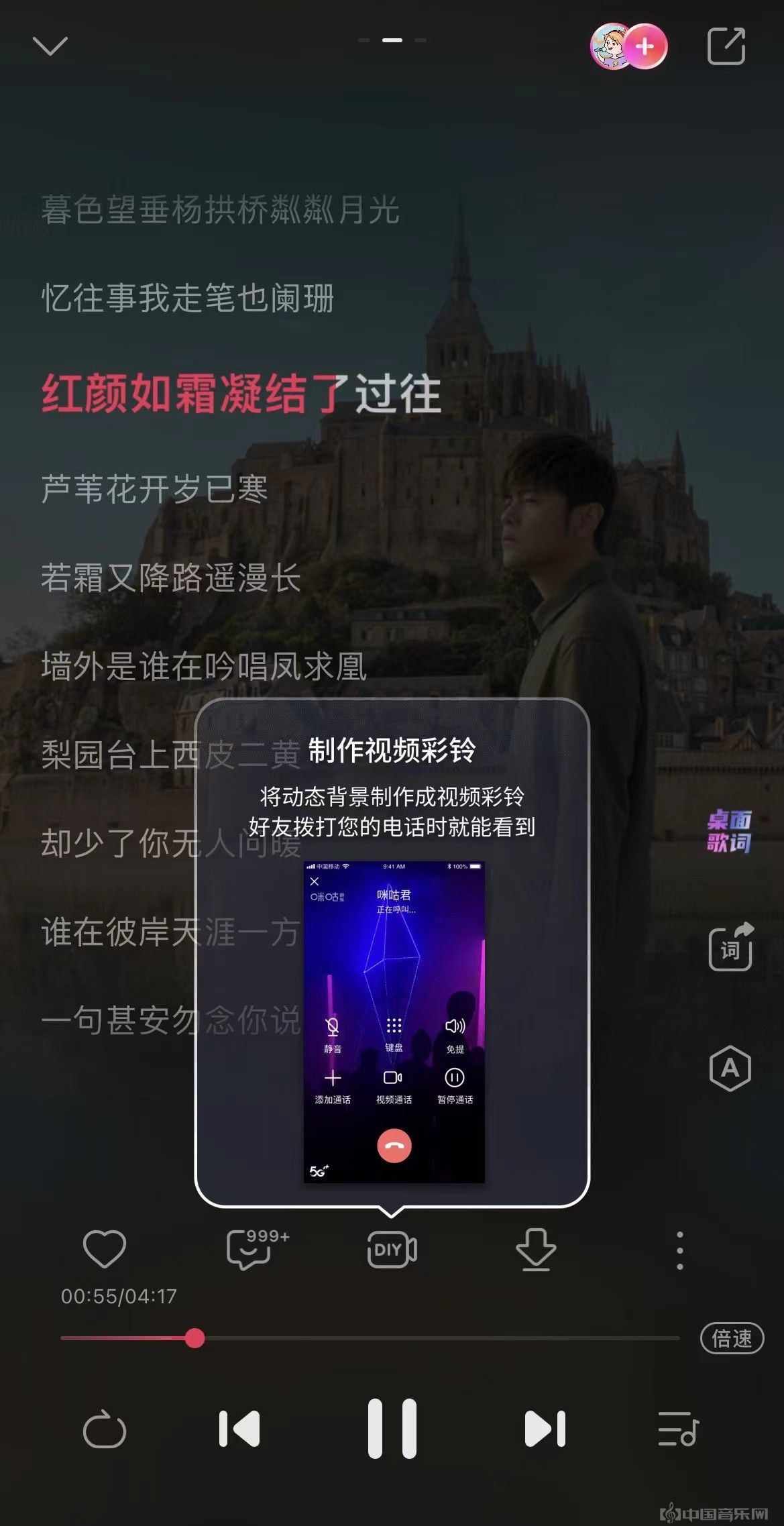Tap the progress bar to seek playback

click(370, 1338)
